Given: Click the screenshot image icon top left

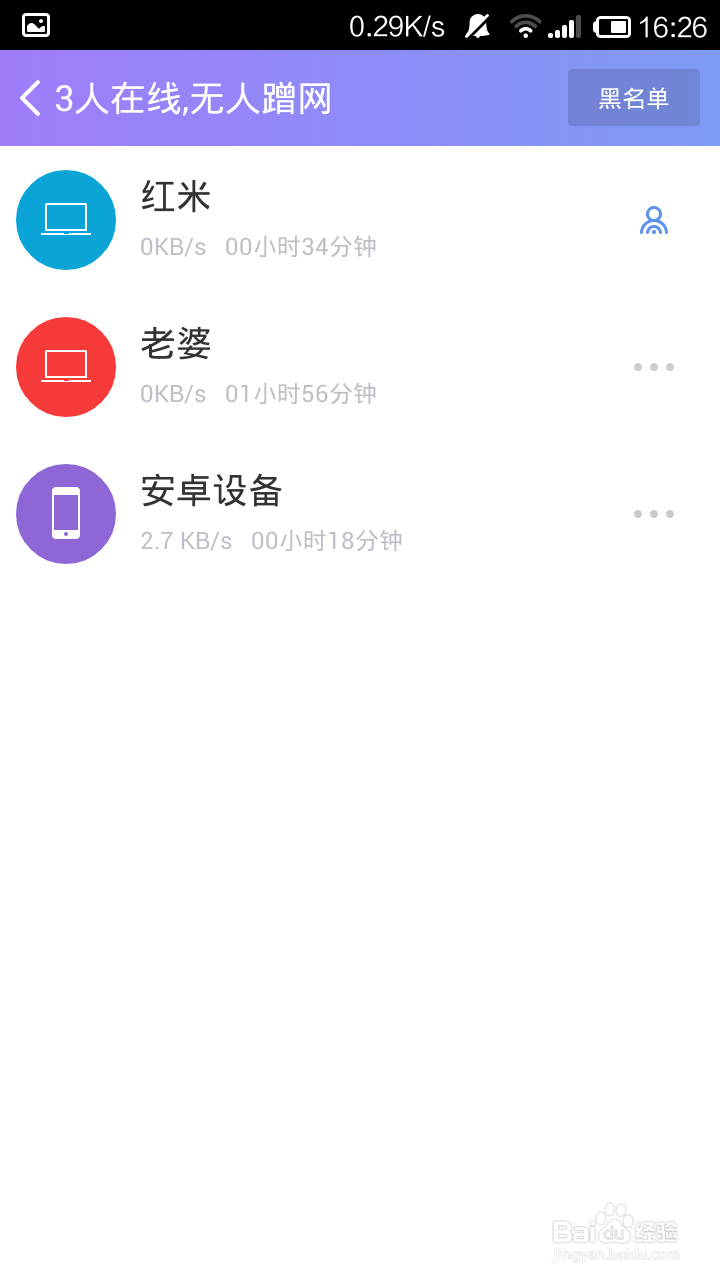Looking at the screenshot, I should click(x=35, y=25).
